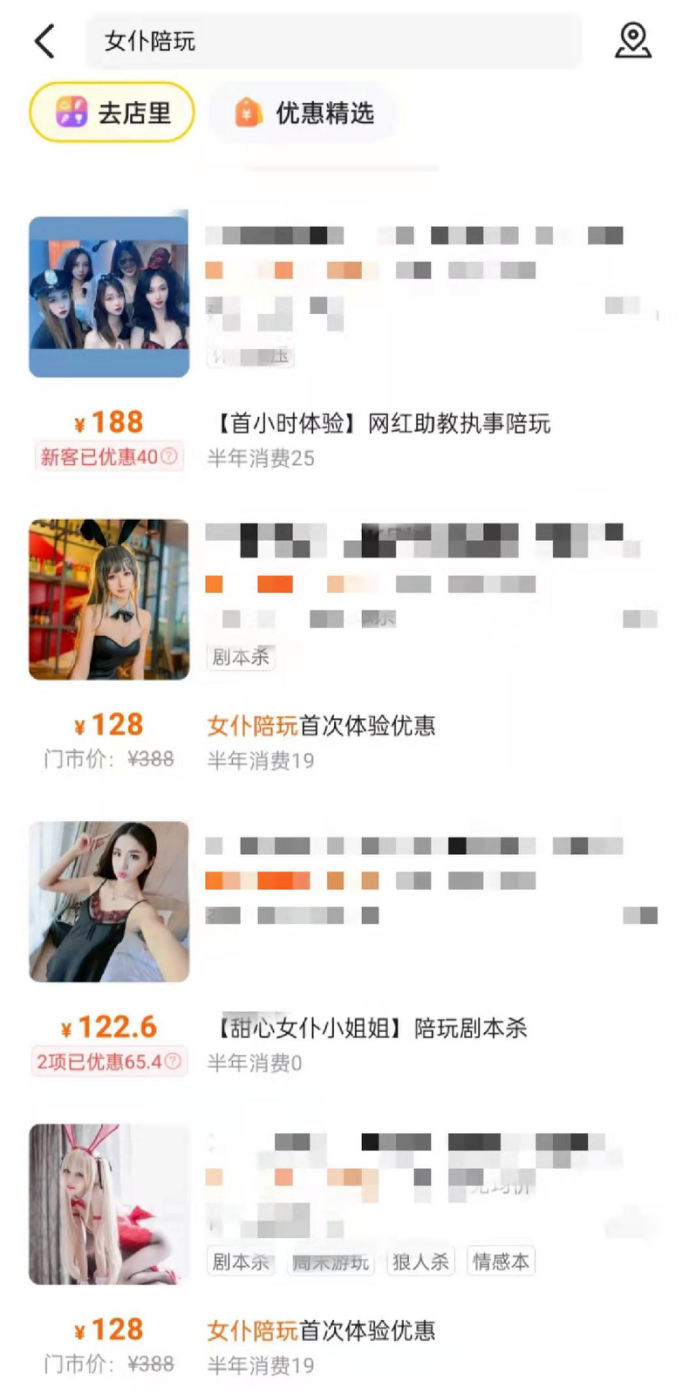690x1396 pixels.
Task: Open the shop photo with the bunny-ears girl in black
Action: point(109,600)
